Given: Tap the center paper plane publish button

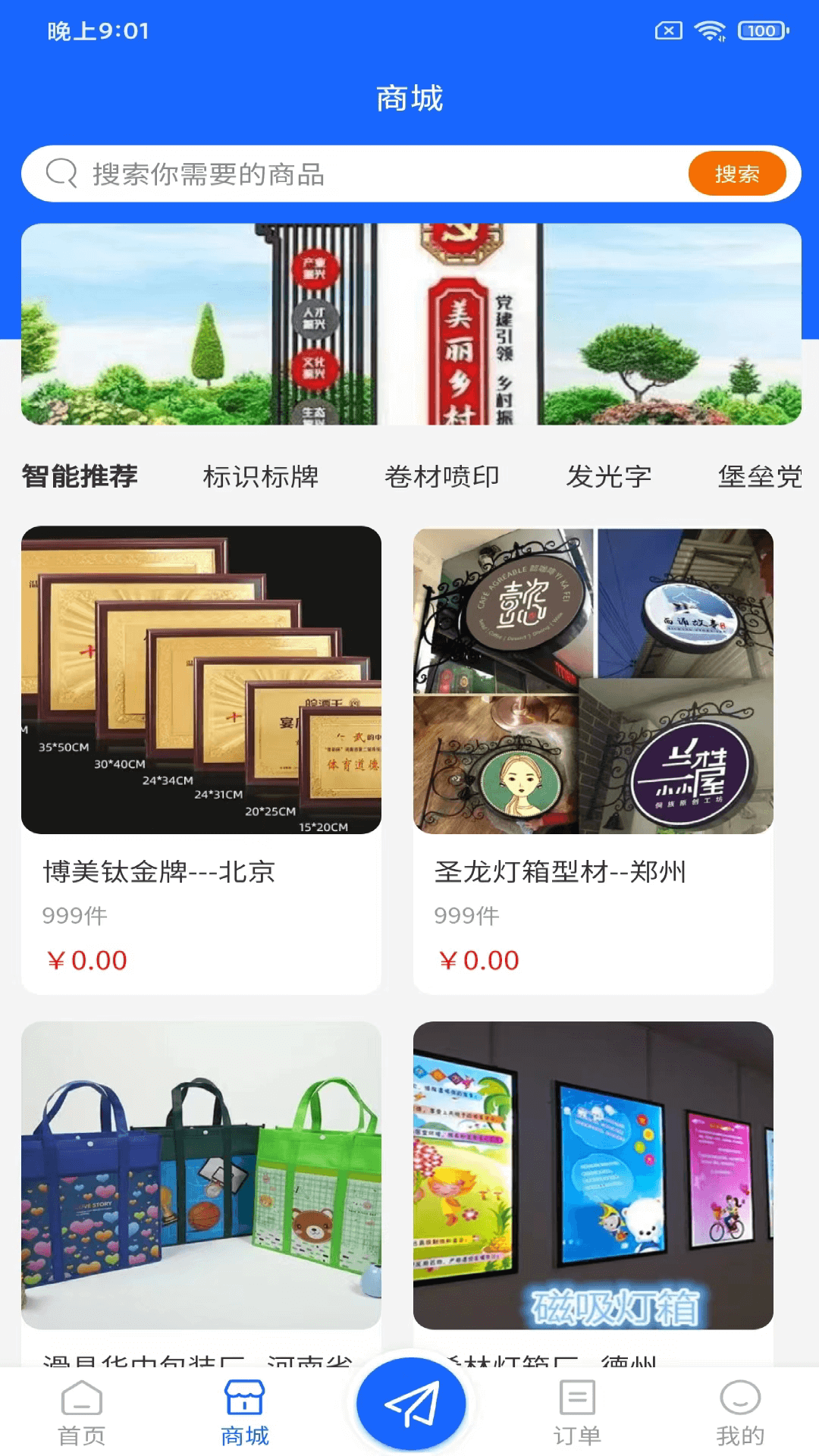Looking at the screenshot, I should coord(411,1404).
